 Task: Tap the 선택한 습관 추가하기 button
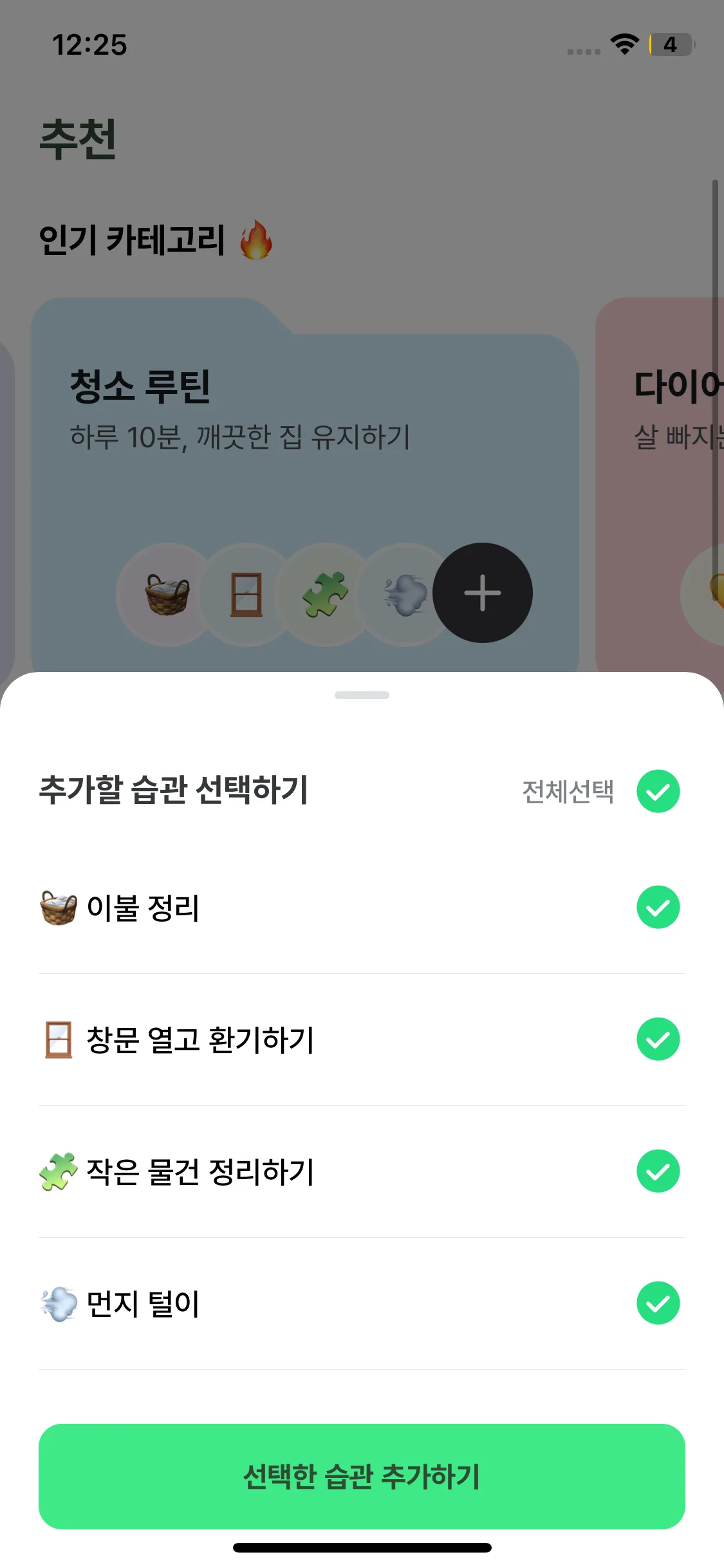point(362,1476)
